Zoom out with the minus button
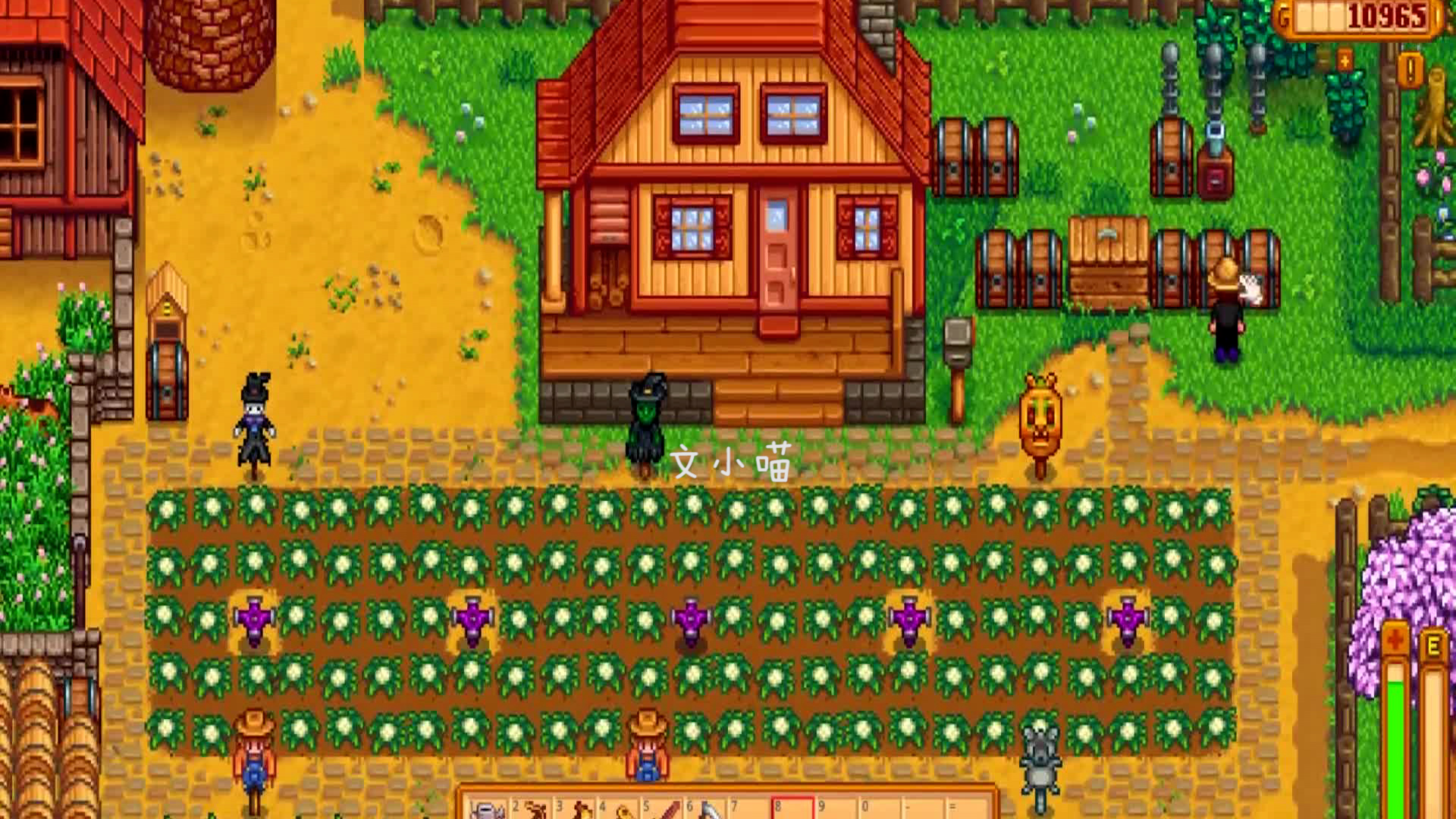This screenshot has height=819, width=1456. 1323,59
